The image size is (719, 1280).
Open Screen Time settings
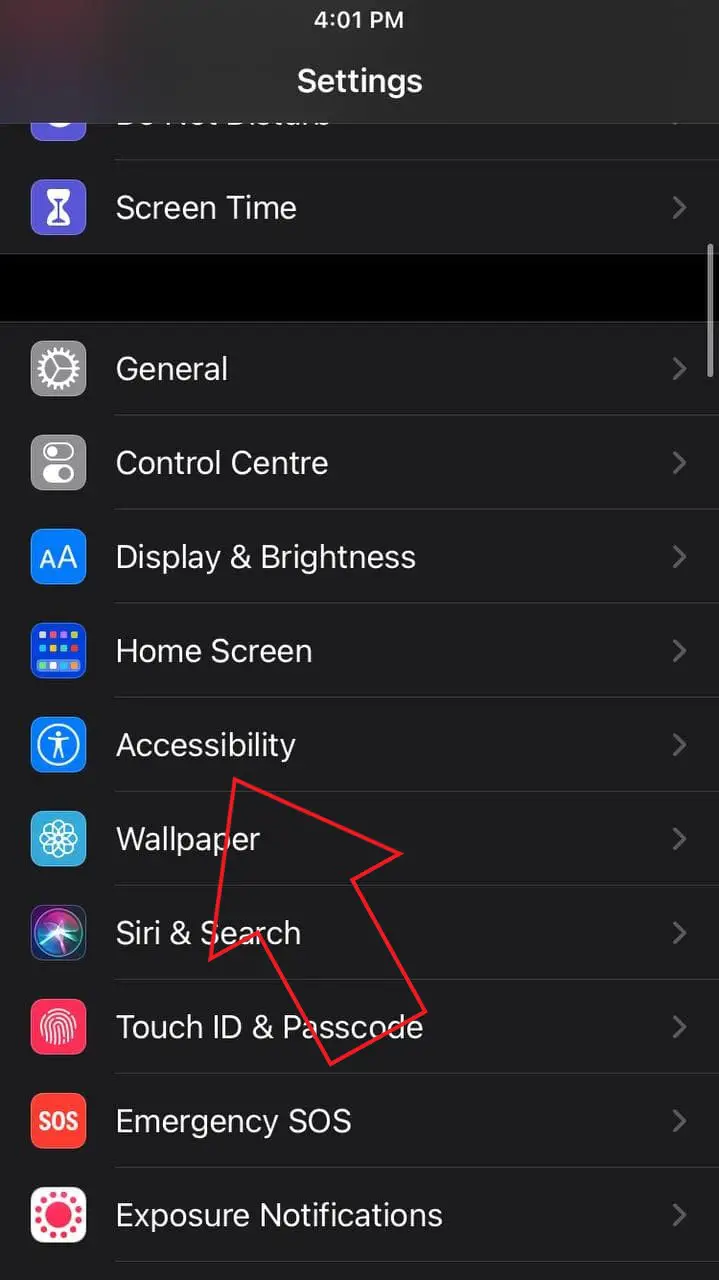[206, 208]
